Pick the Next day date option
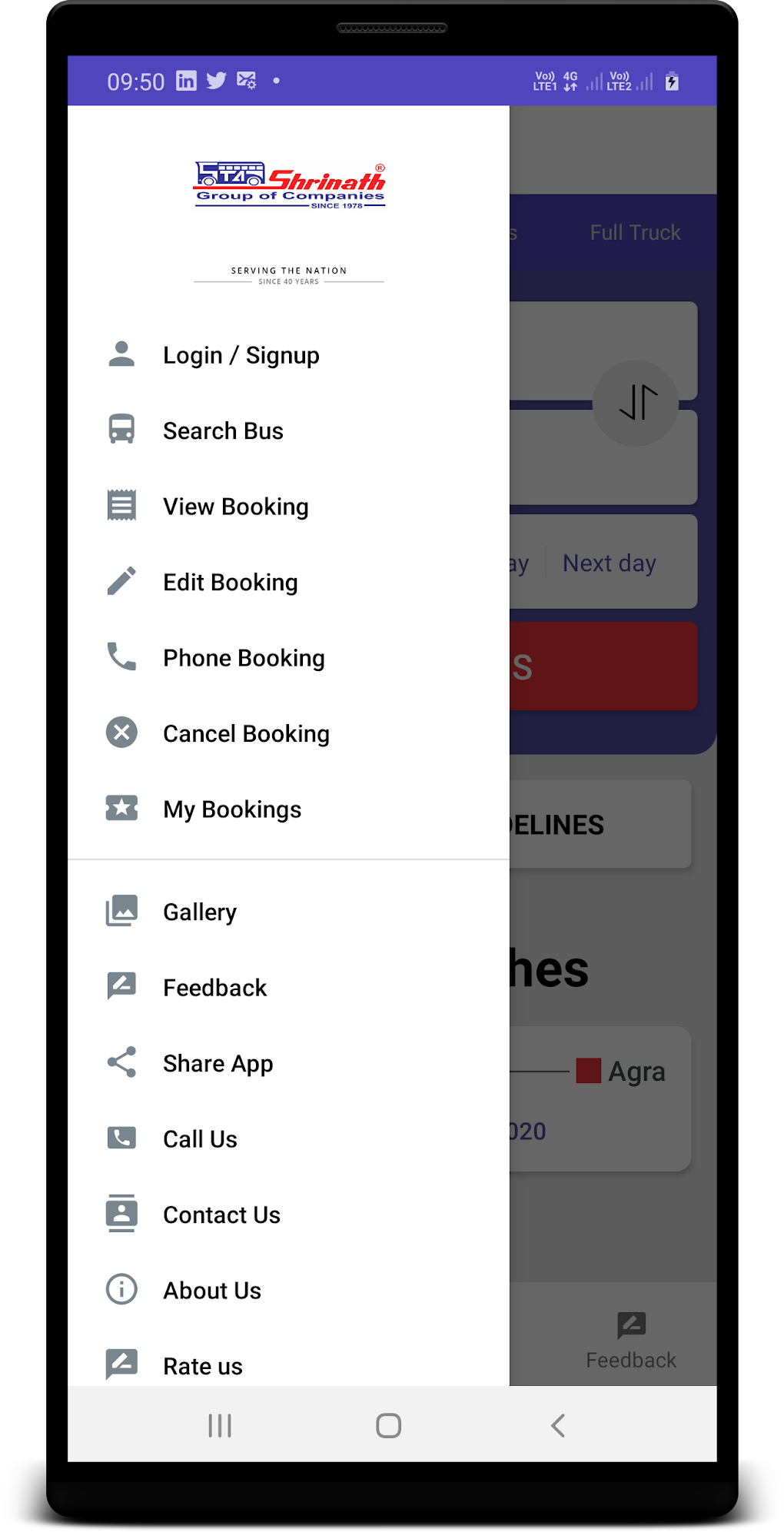The image size is (784, 1532). pyautogui.click(x=609, y=563)
